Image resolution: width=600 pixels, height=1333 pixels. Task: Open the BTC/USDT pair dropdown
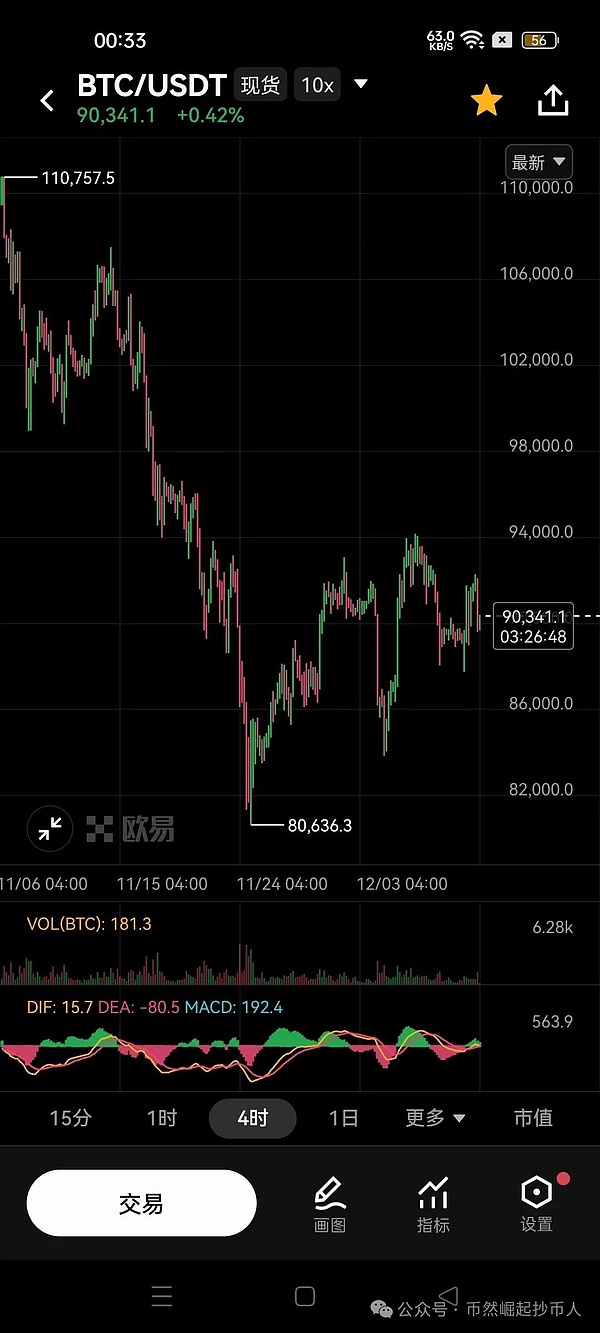(x=361, y=84)
